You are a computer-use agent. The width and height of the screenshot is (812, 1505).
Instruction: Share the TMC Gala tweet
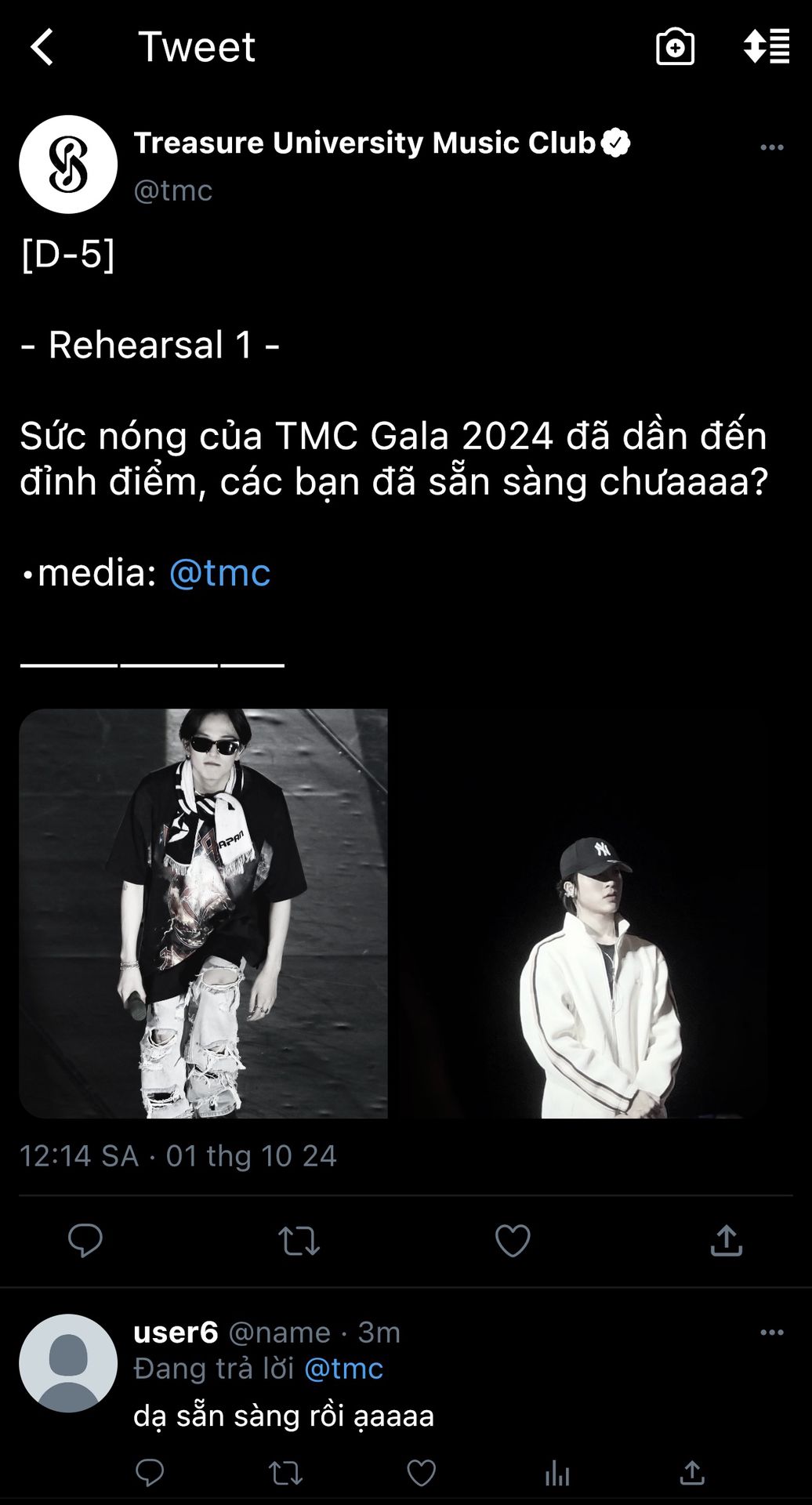(726, 1240)
